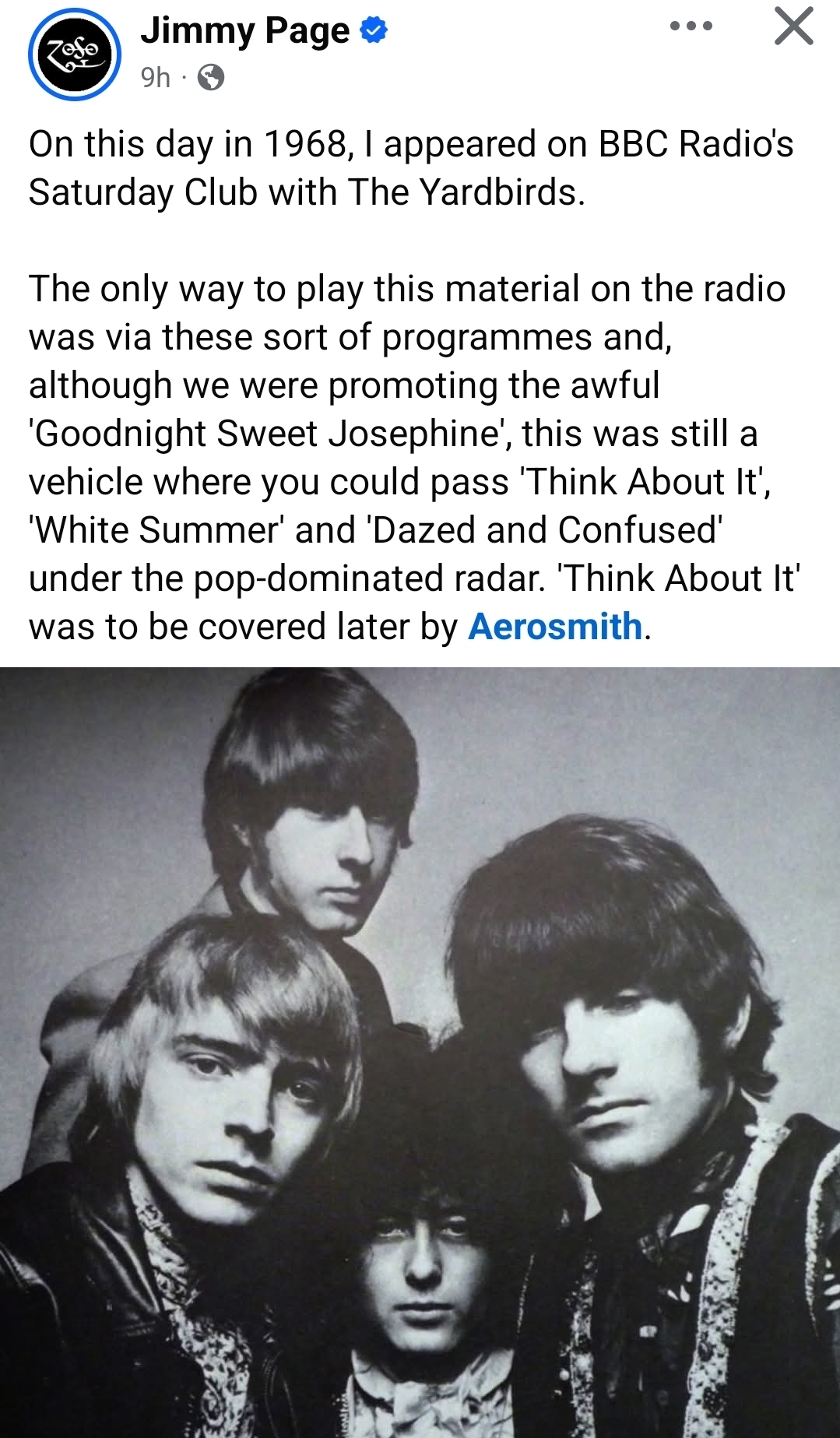The image size is (840, 1438).
Task: Open the post options three-dot menu
Action: [x=691, y=26]
